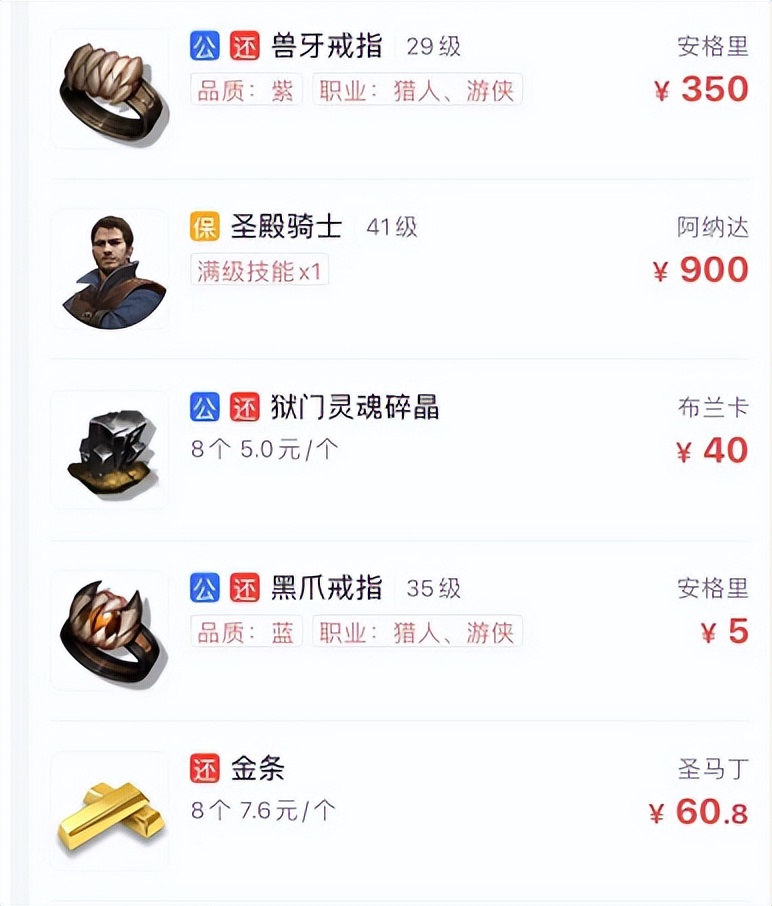The width and height of the screenshot is (772, 906).
Task: Toggle the 品质：蓝 quality tag
Action: tap(245, 631)
